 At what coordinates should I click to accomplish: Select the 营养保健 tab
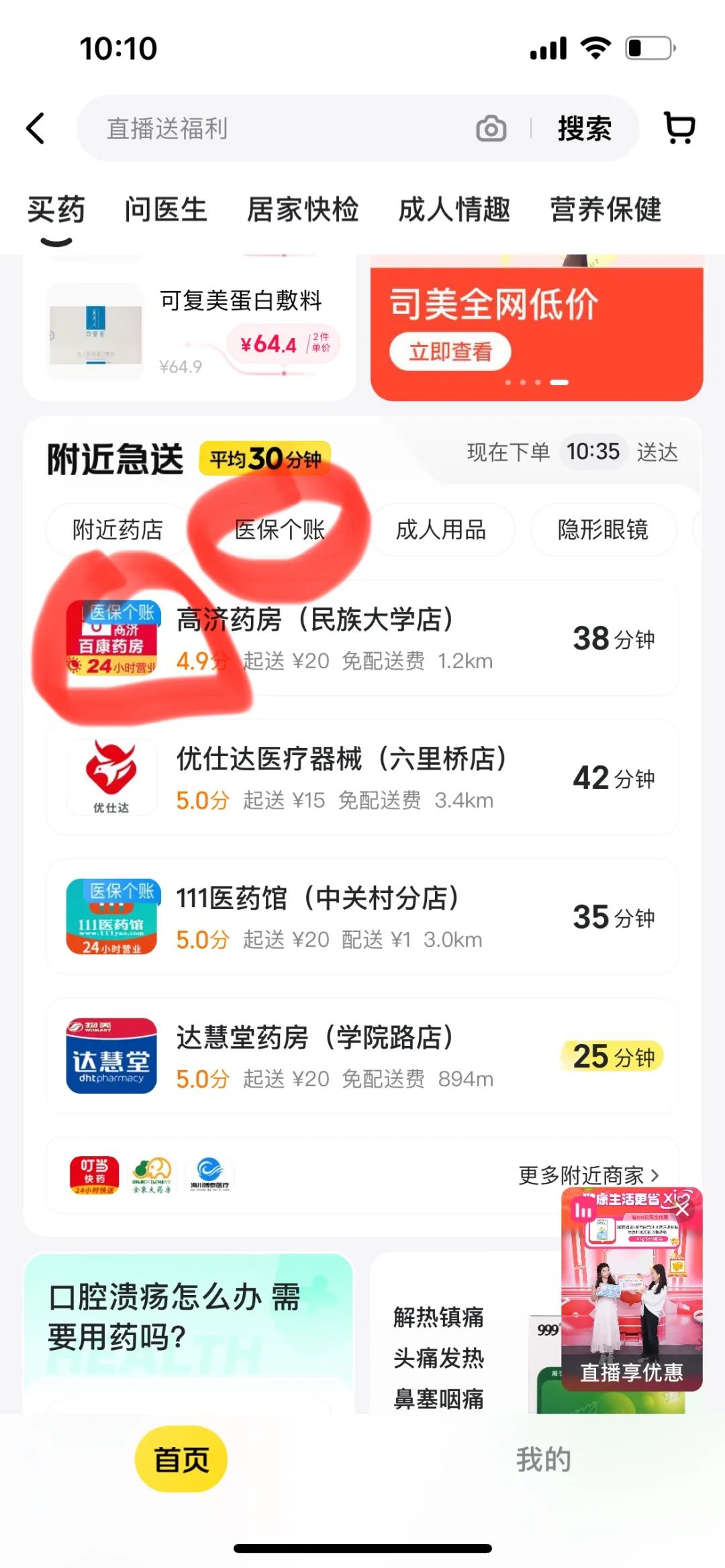click(606, 209)
